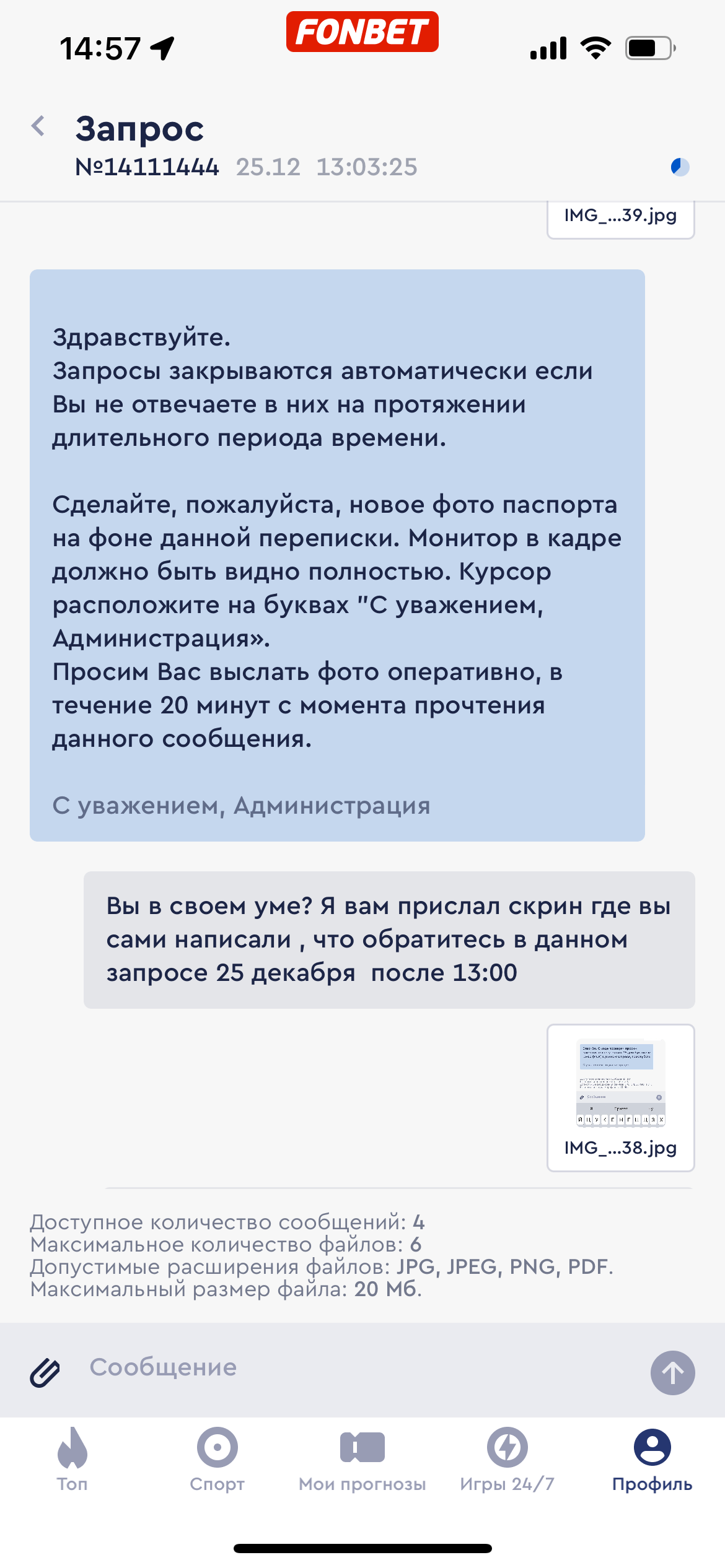Tap the paperclip to attach a file
The height and width of the screenshot is (1568, 725).
pos(45,1372)
